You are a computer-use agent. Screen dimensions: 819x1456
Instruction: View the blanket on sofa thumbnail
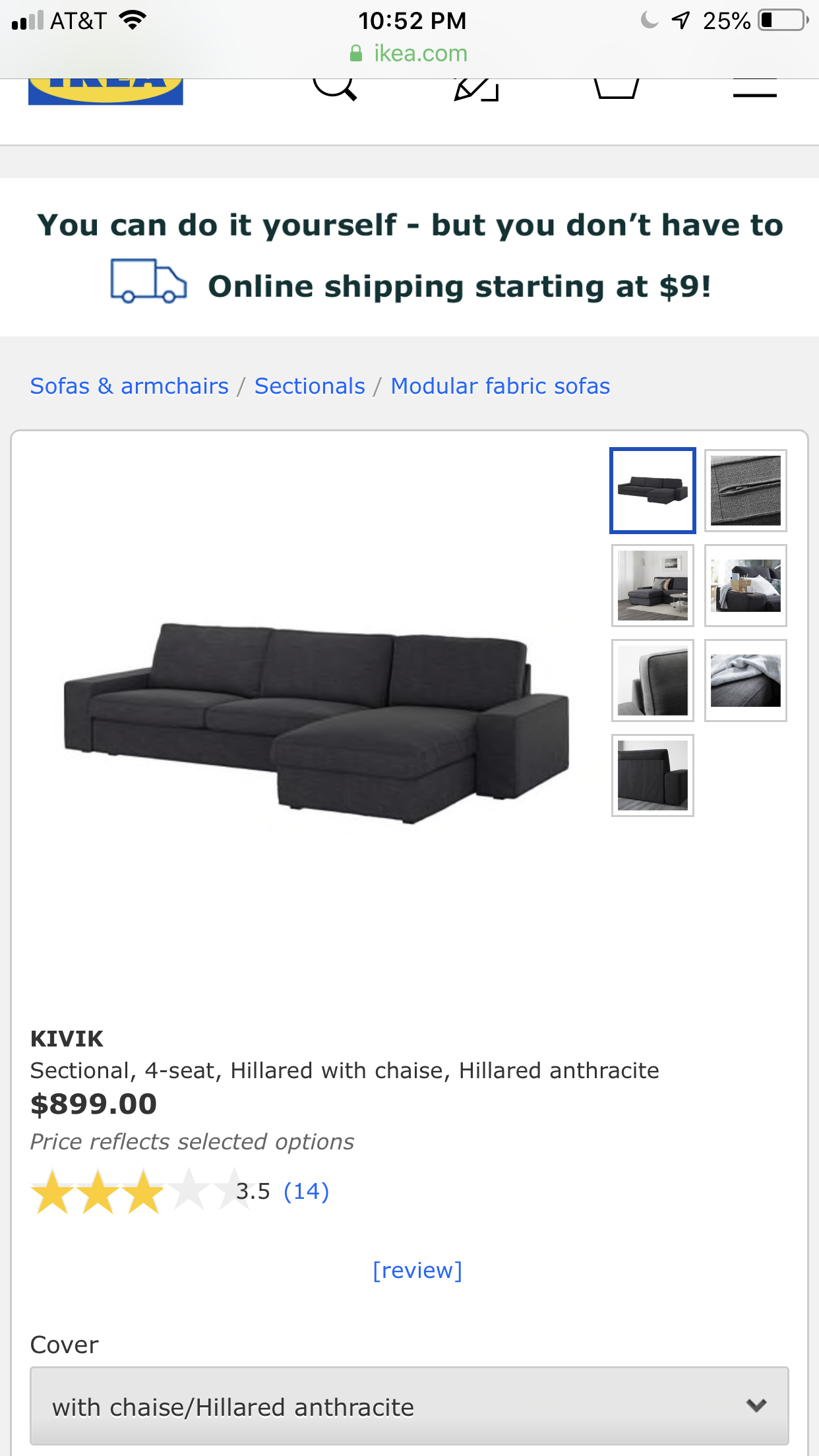click(x=745, y=681)
